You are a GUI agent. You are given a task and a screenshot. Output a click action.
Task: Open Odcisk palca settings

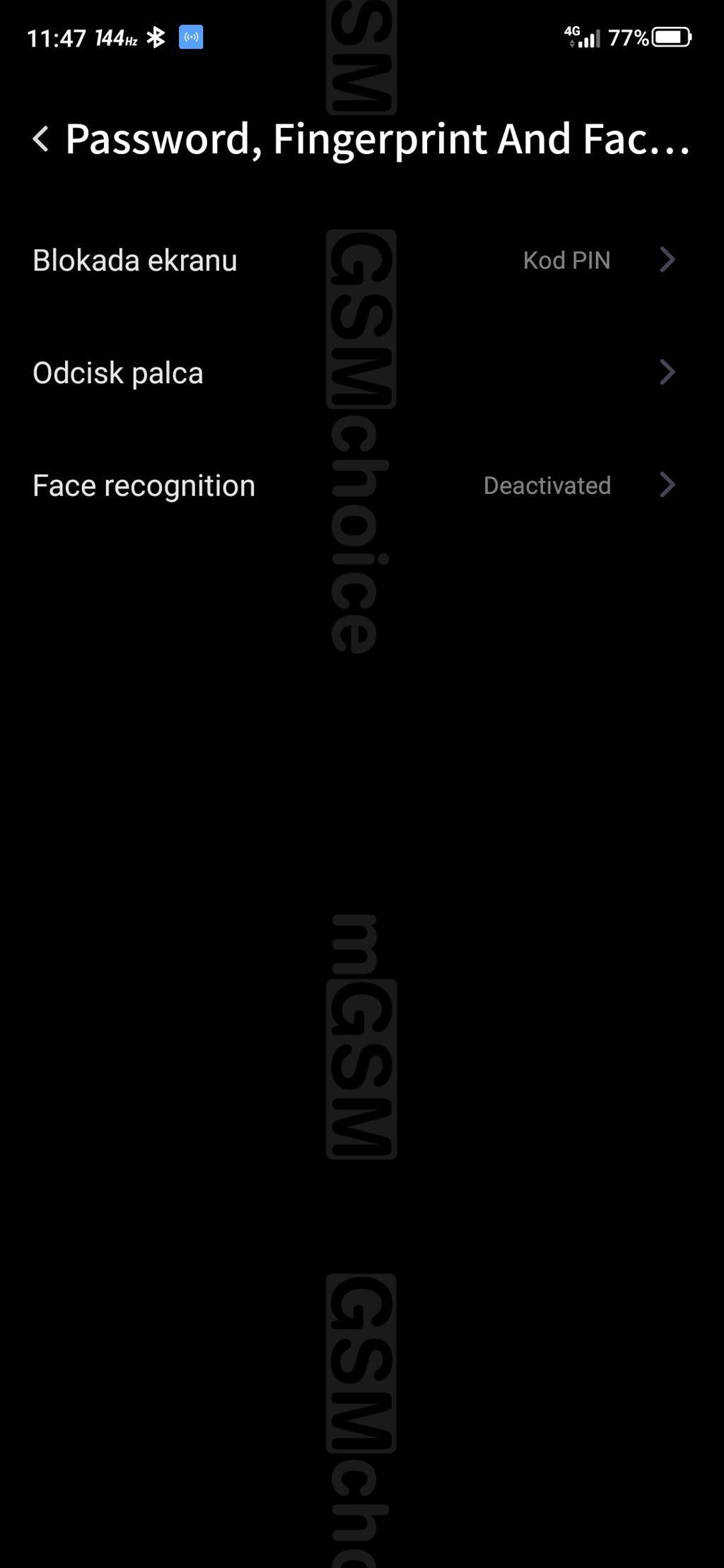[354, 372]
